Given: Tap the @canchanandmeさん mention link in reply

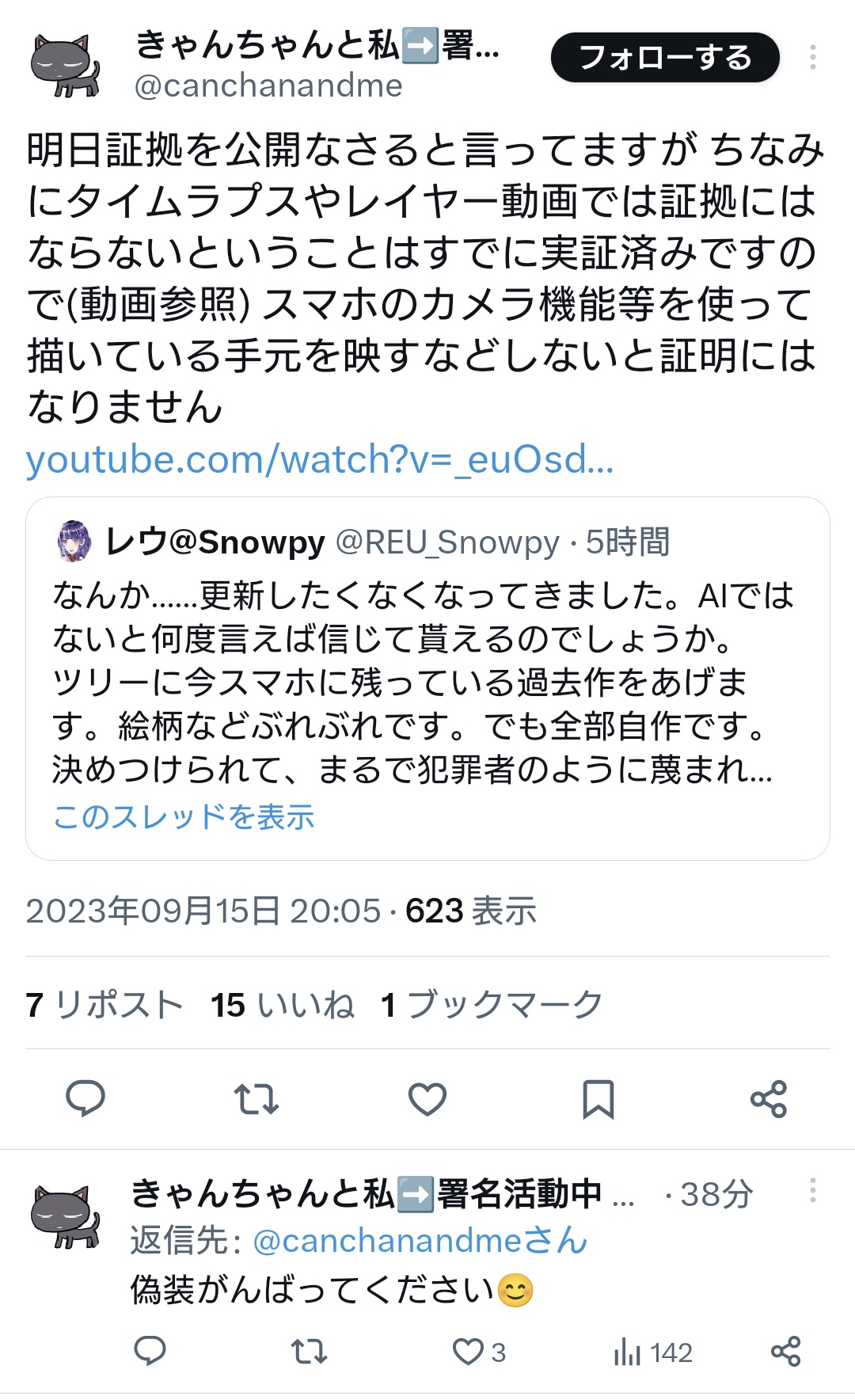Looking at the screenshot, I should pyautogui.click(x=420, y=1240).
